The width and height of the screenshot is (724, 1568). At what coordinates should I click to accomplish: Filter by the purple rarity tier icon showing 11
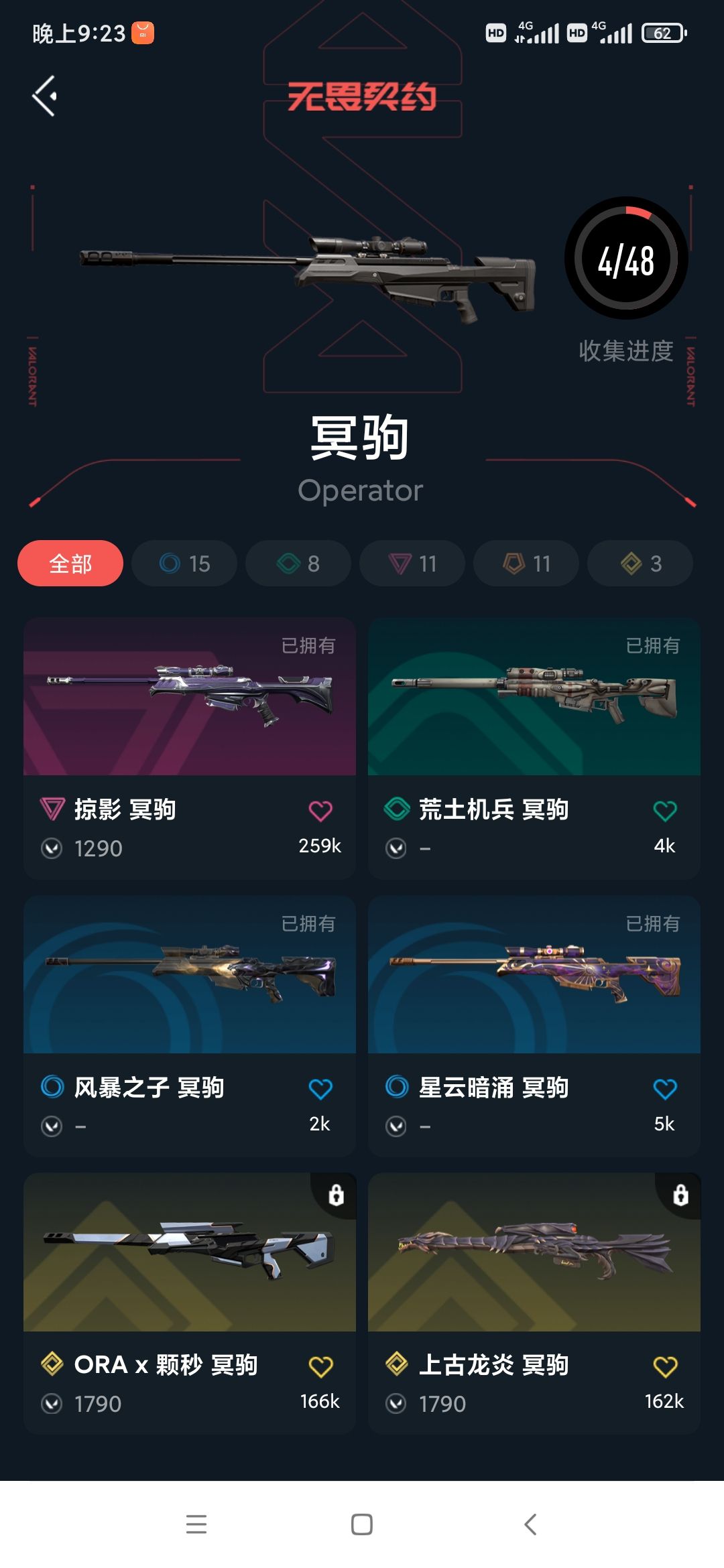(411, 564)
